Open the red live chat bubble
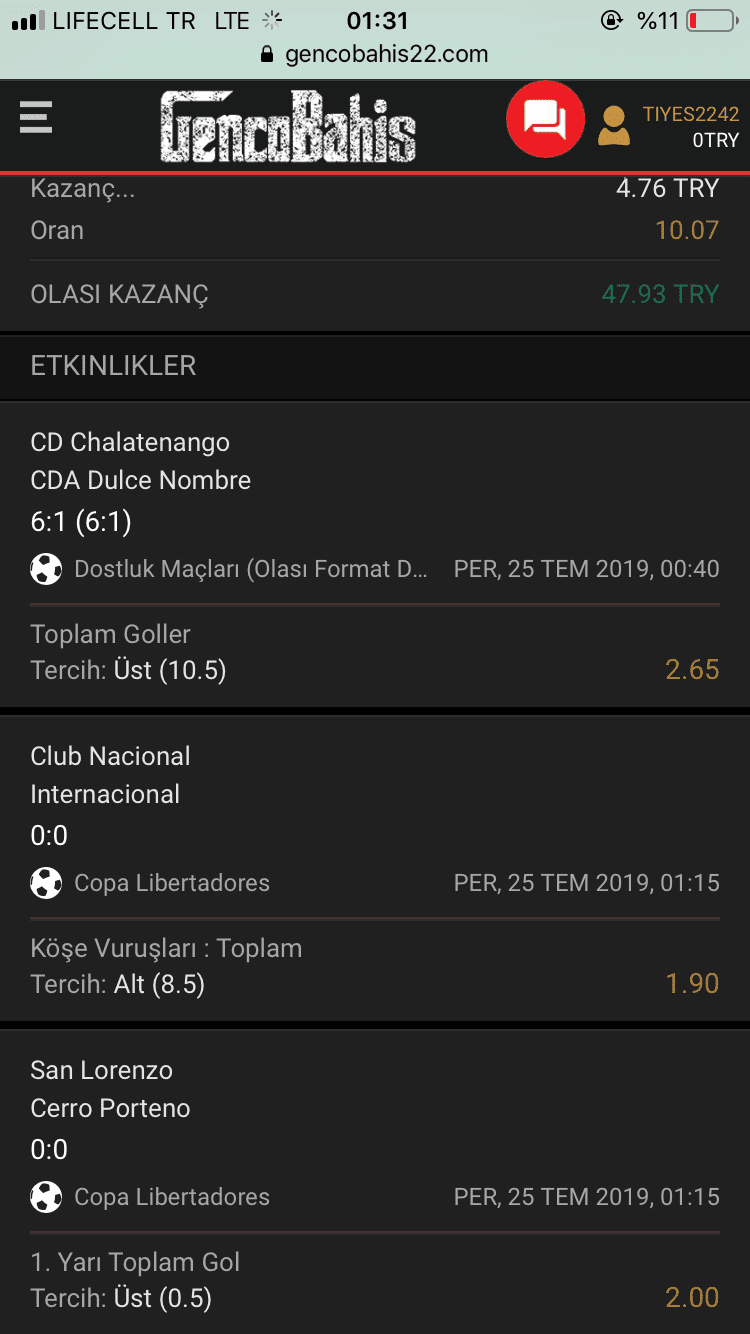The height and width of the screenshot is (1334, 750). 545,120
